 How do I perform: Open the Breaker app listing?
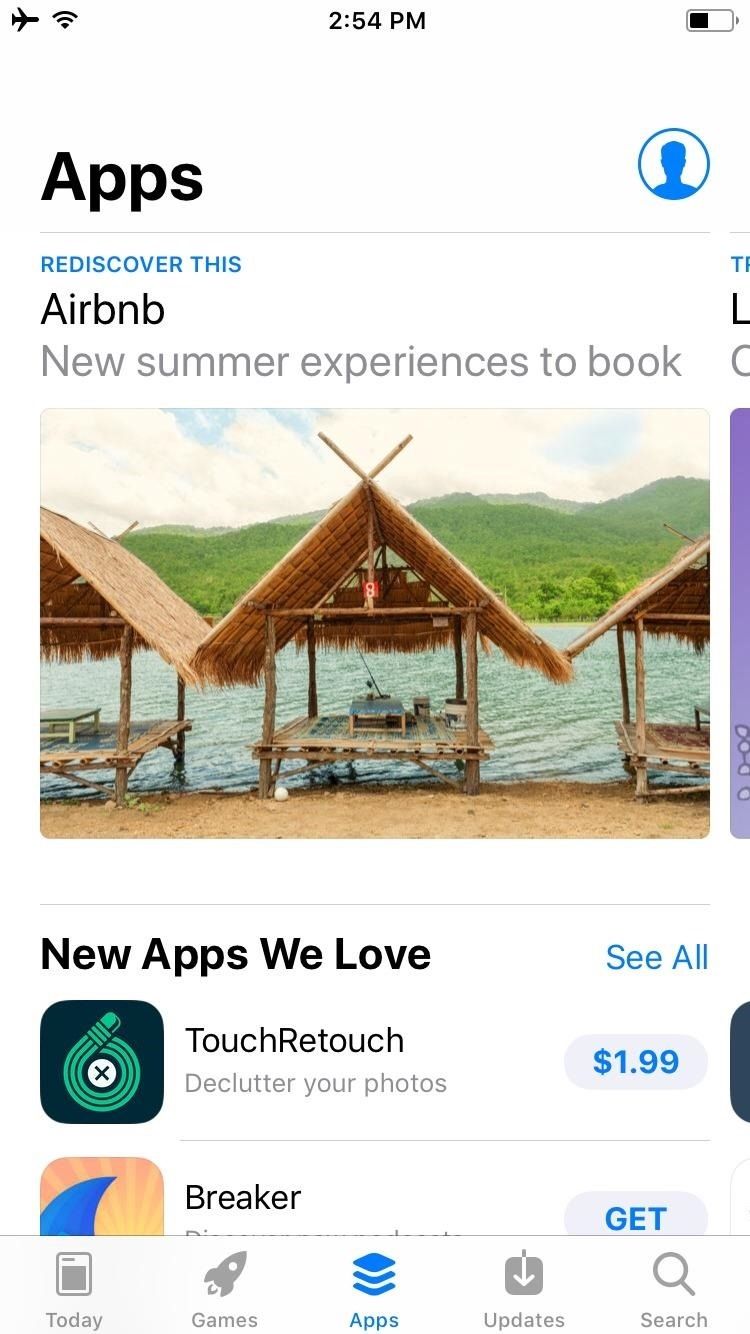coord(243,1198)
